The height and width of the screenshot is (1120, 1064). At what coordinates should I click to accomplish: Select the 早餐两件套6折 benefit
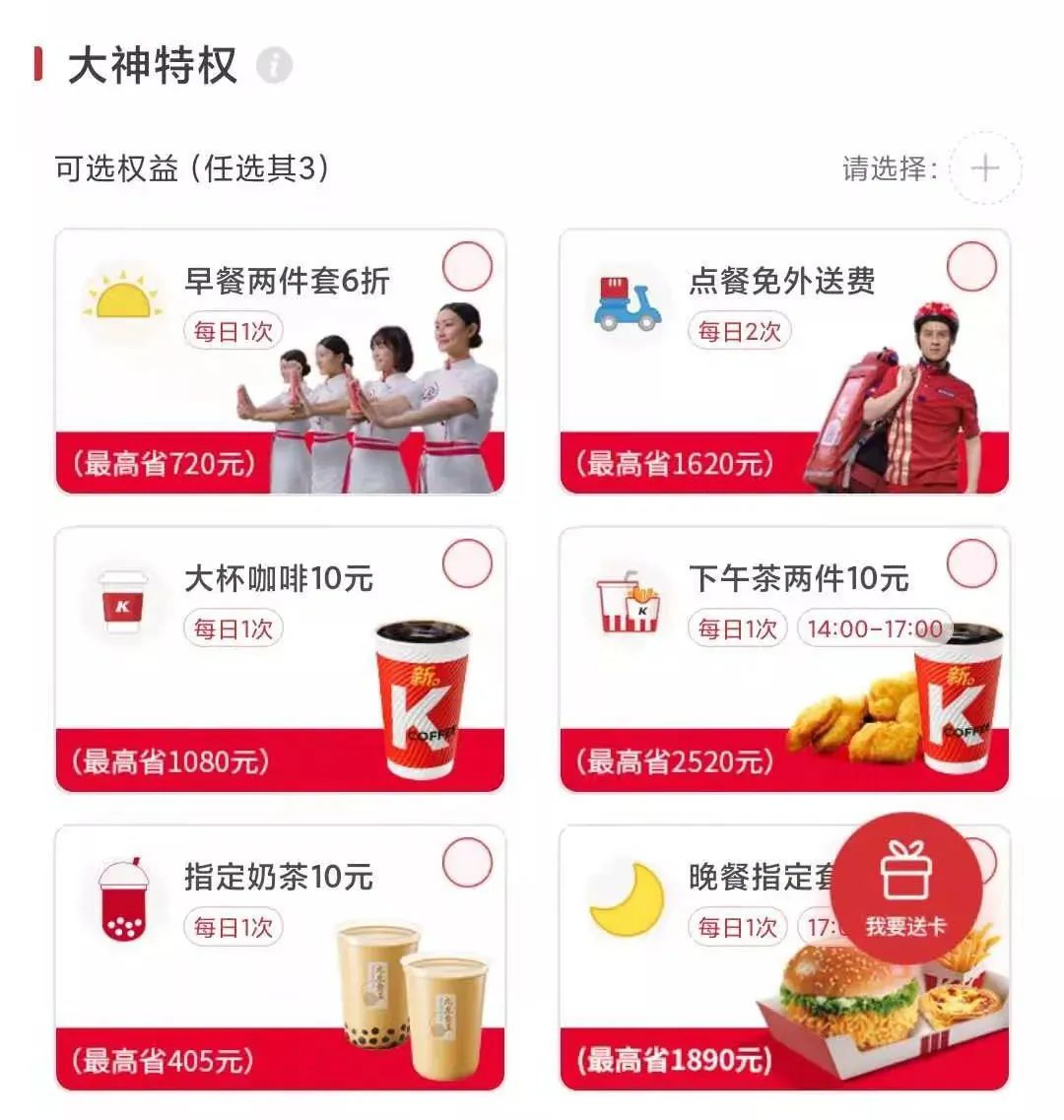pos(467,266)
